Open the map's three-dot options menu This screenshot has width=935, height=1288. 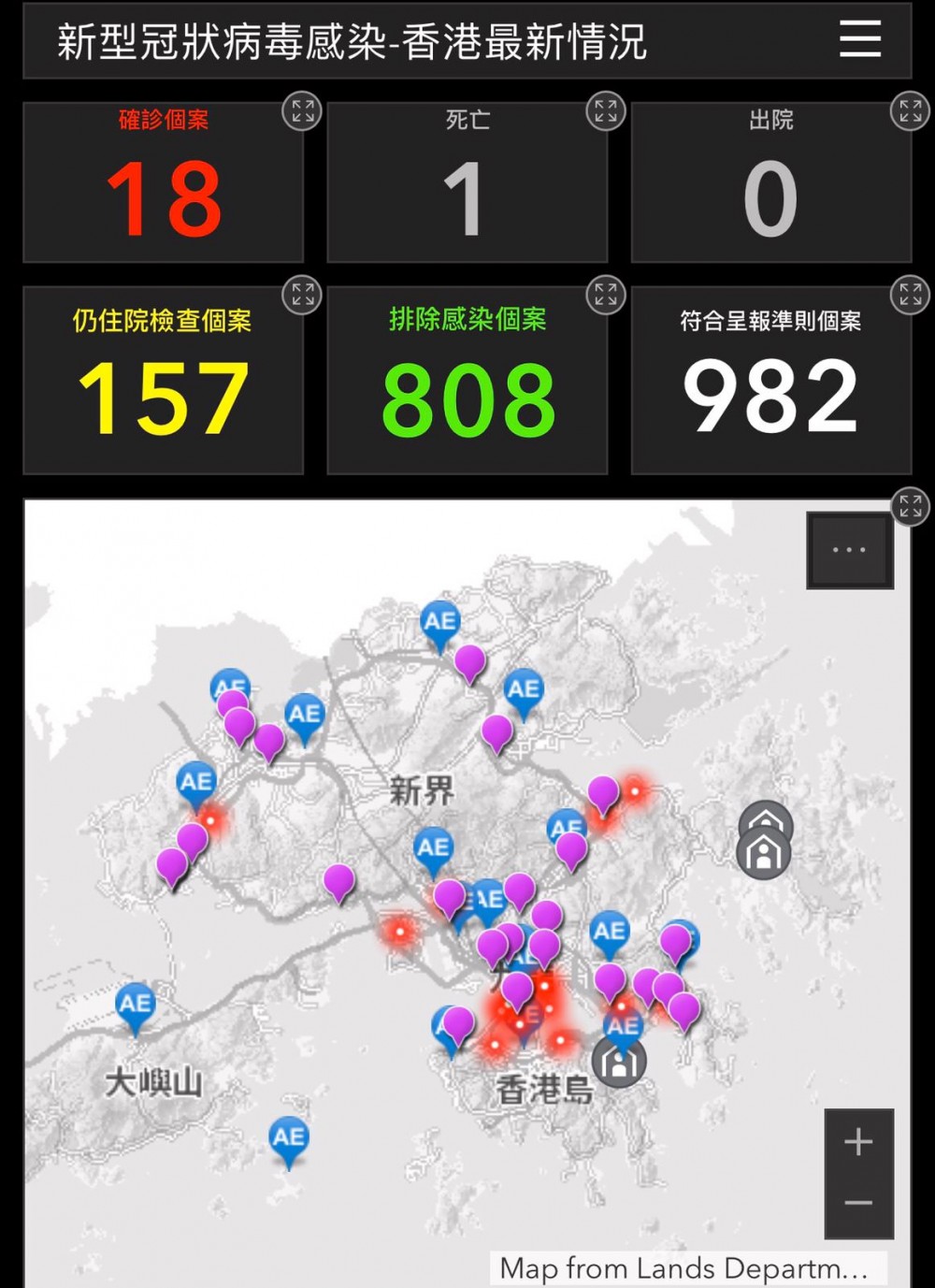click(849, 550)
